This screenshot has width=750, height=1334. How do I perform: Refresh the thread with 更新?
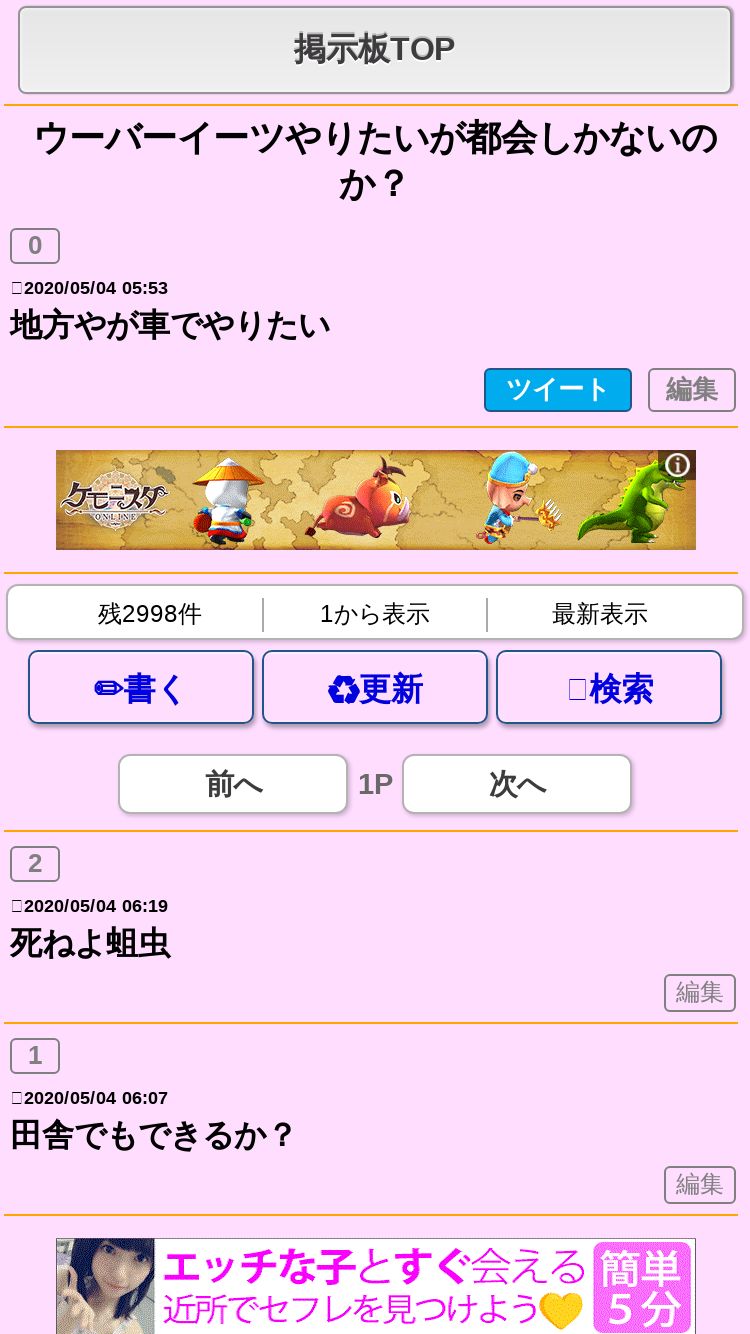(375, 687)
